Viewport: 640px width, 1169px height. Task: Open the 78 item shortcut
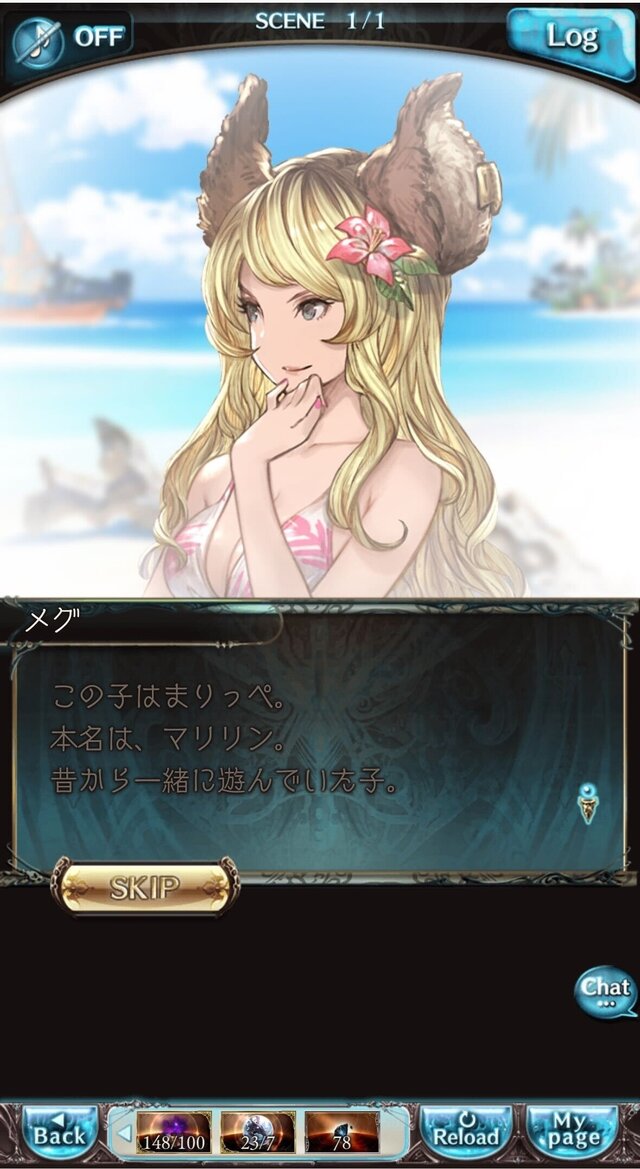click(342, 1133)
